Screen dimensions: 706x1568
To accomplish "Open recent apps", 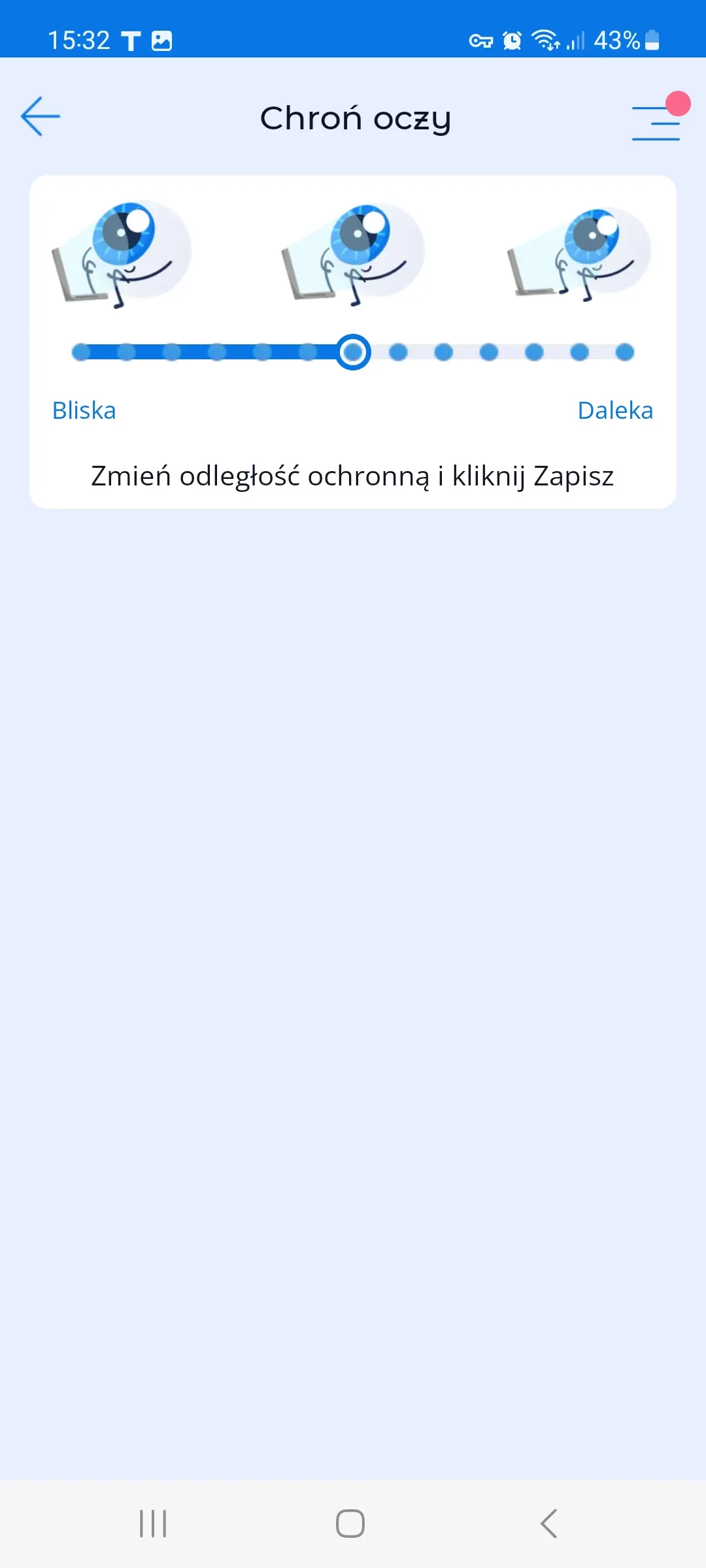I will tap(153, 1524).
